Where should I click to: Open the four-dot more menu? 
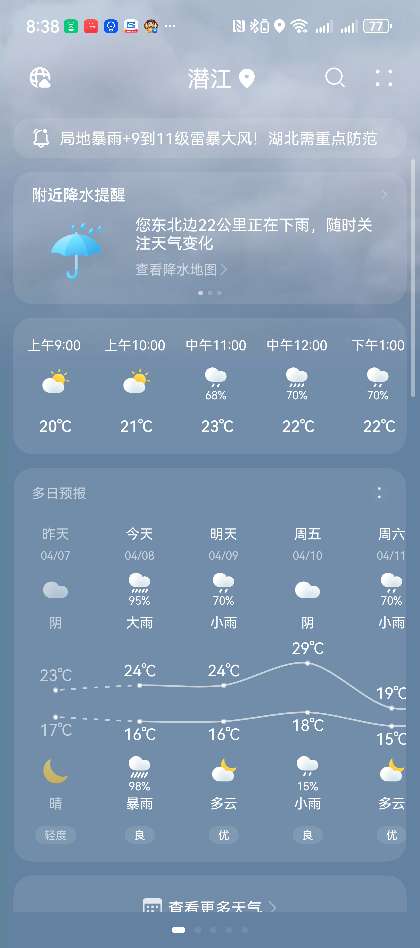(x=384, y=78)
